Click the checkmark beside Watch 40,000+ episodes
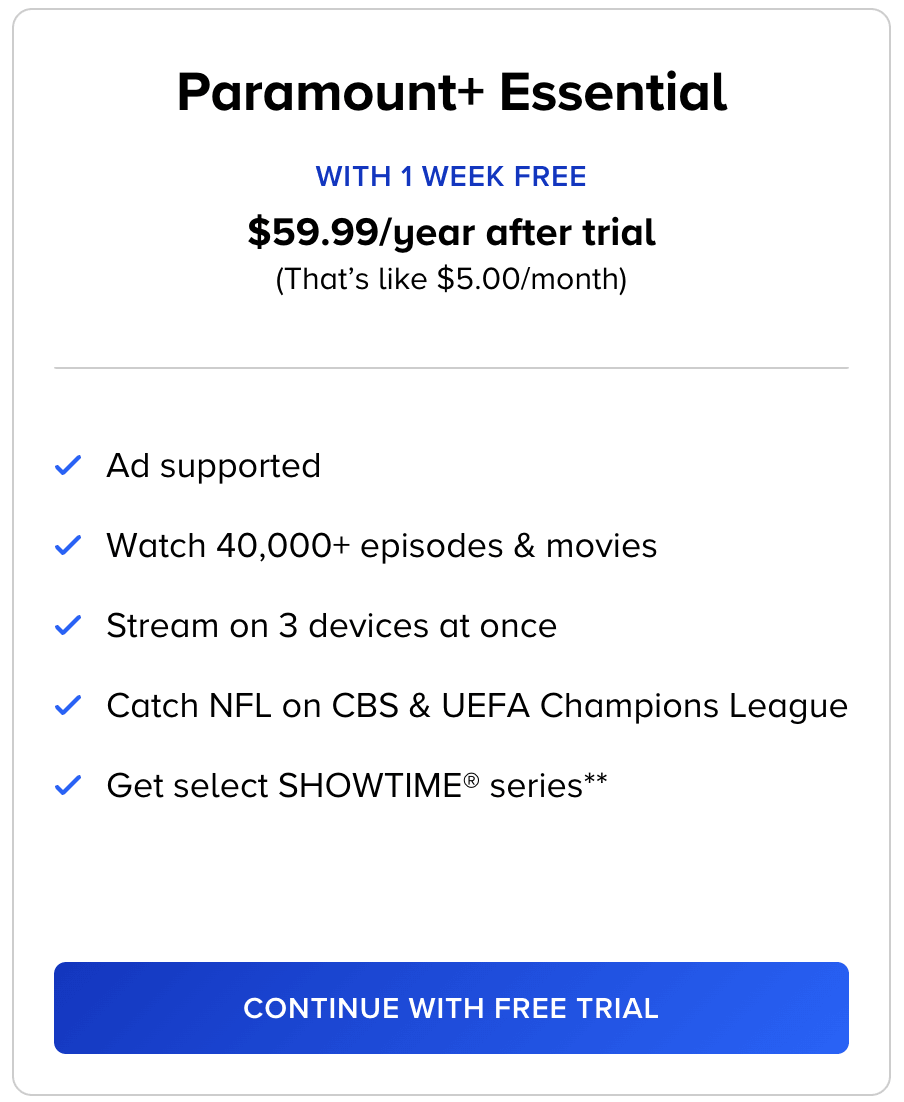Viewport: 904px width, 1102px height. click(x=67, y=544)
